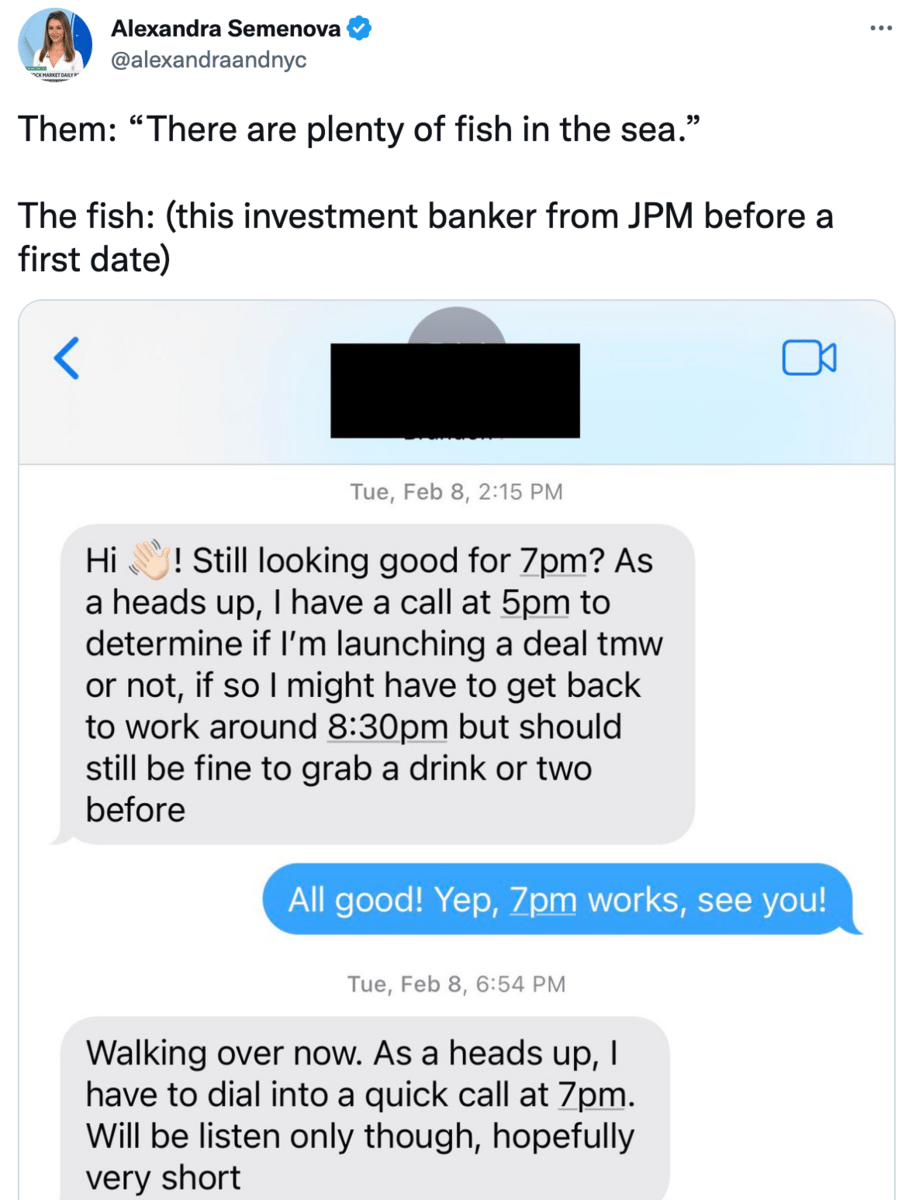Visit the @alexandraandnyc handle
This screenshot has width=912, height=1200.
click(x=208, y=60)
